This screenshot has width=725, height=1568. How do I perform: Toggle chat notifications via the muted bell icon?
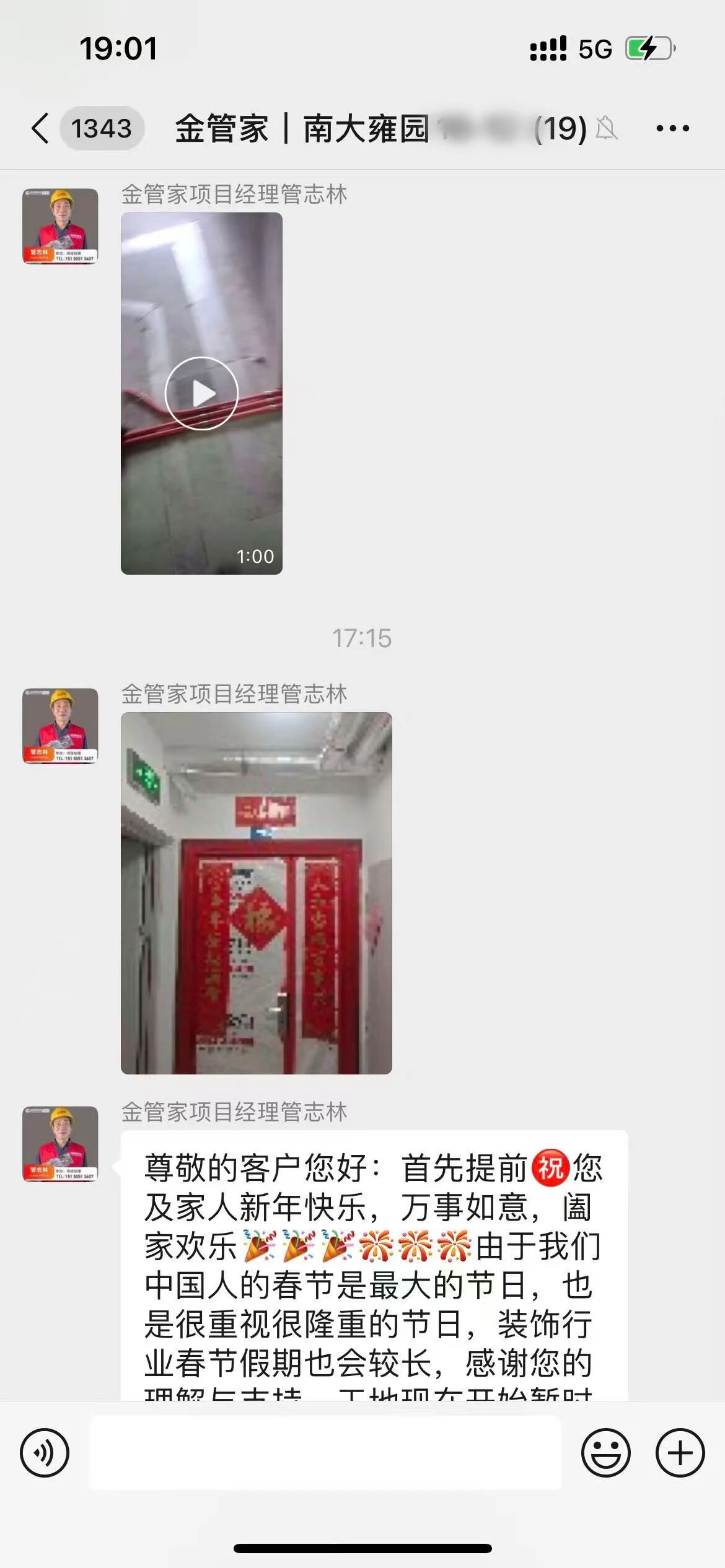pos(607,129)
